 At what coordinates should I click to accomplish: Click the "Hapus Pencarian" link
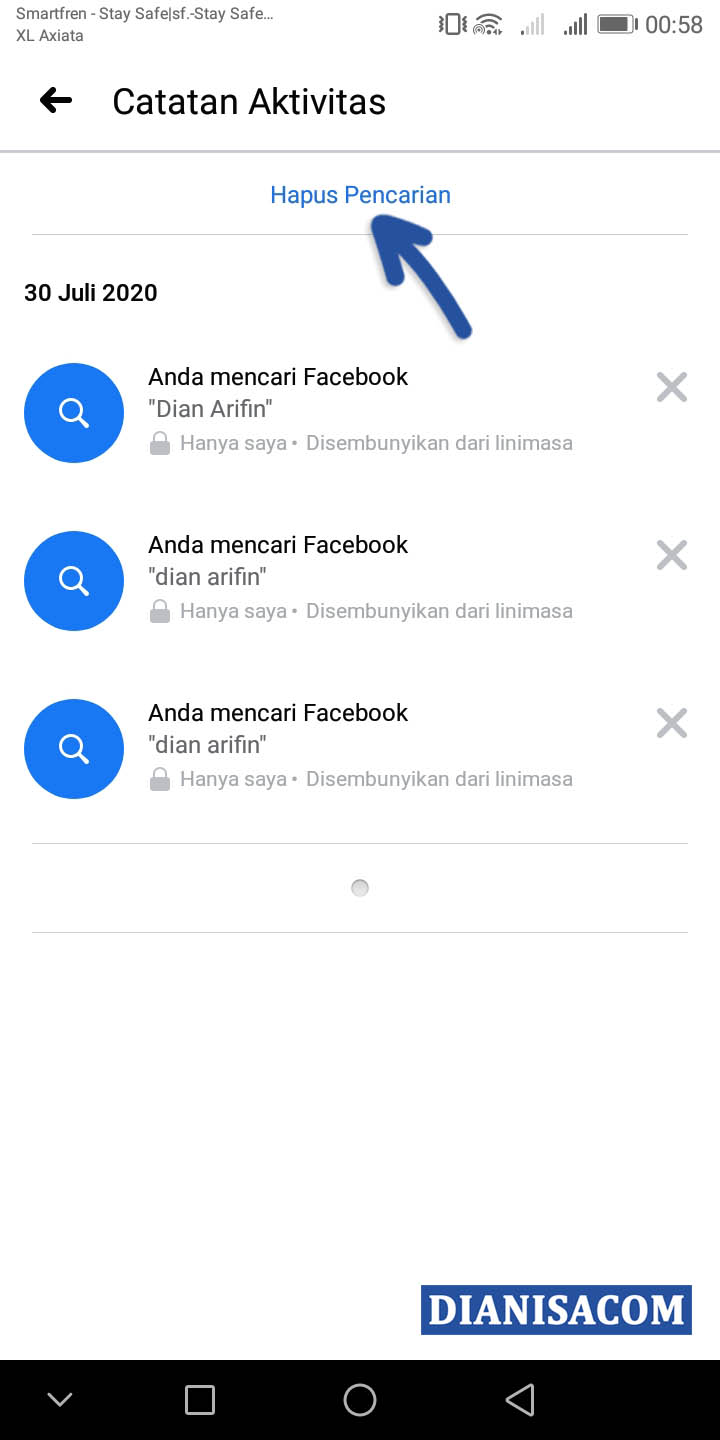(359, 195)
